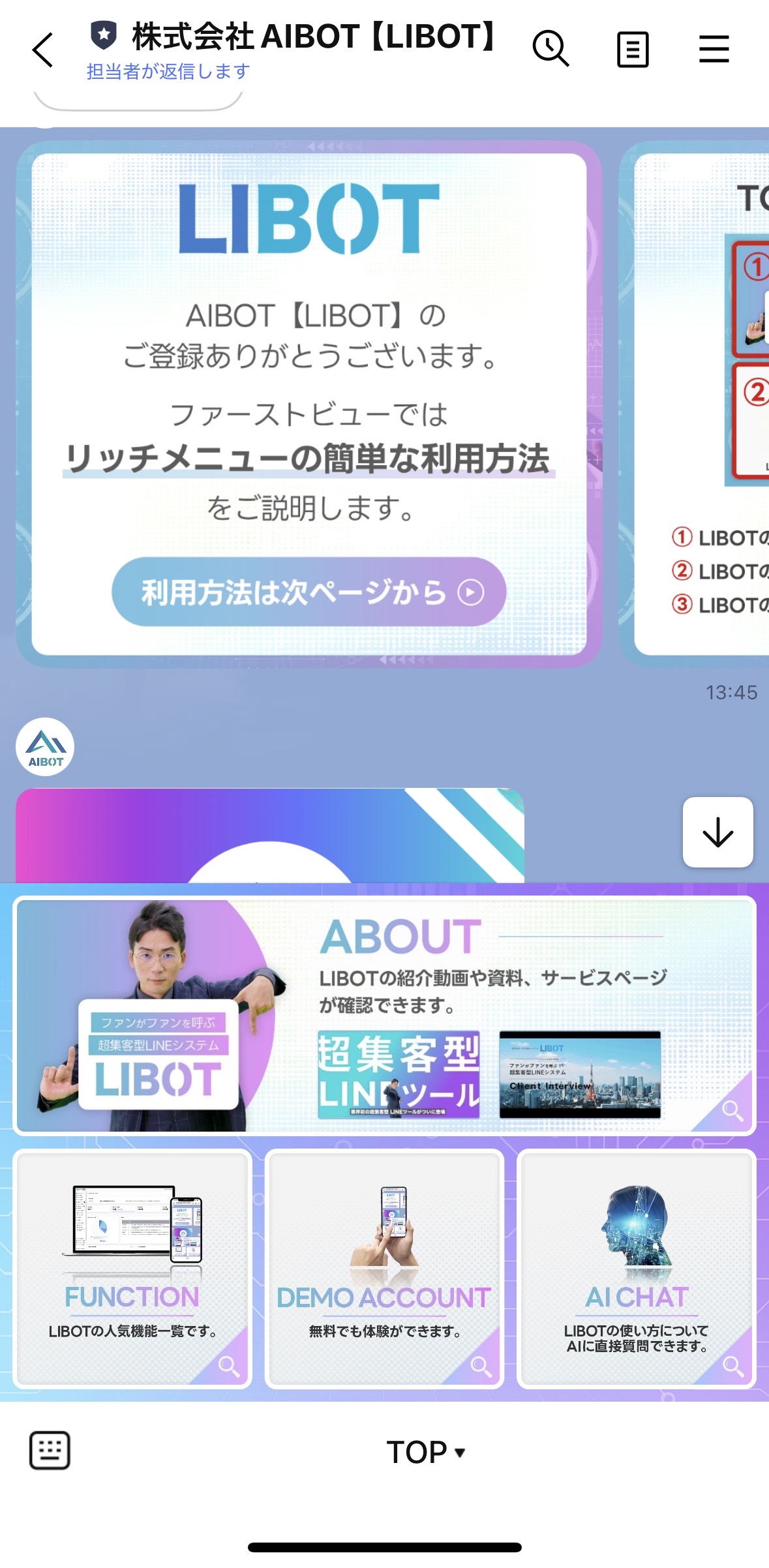The image size is (769, 1568).
Task: Open the AI CHAT tile
Action: 637,1269
